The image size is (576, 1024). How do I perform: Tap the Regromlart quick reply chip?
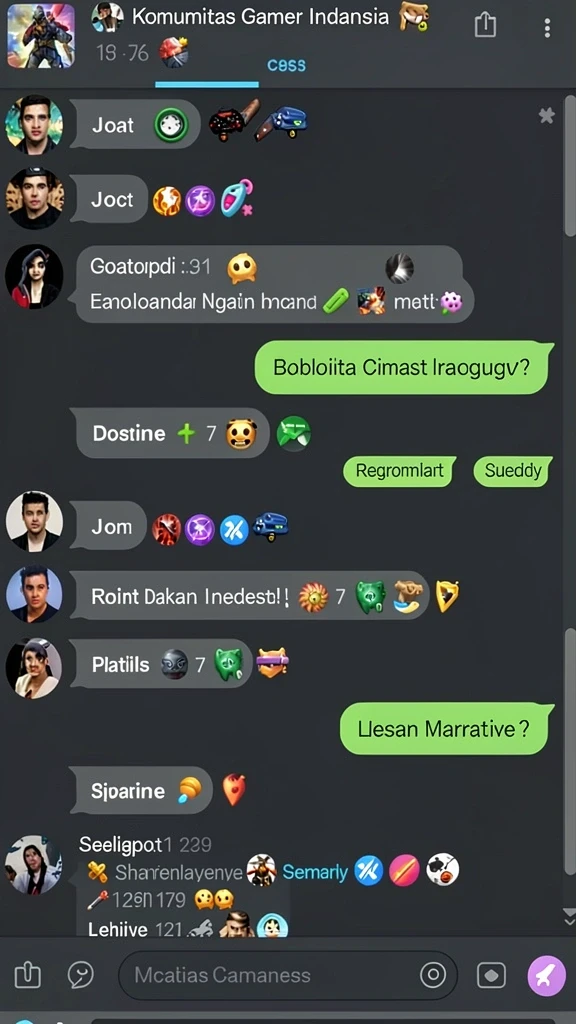[x=399, y=471]
